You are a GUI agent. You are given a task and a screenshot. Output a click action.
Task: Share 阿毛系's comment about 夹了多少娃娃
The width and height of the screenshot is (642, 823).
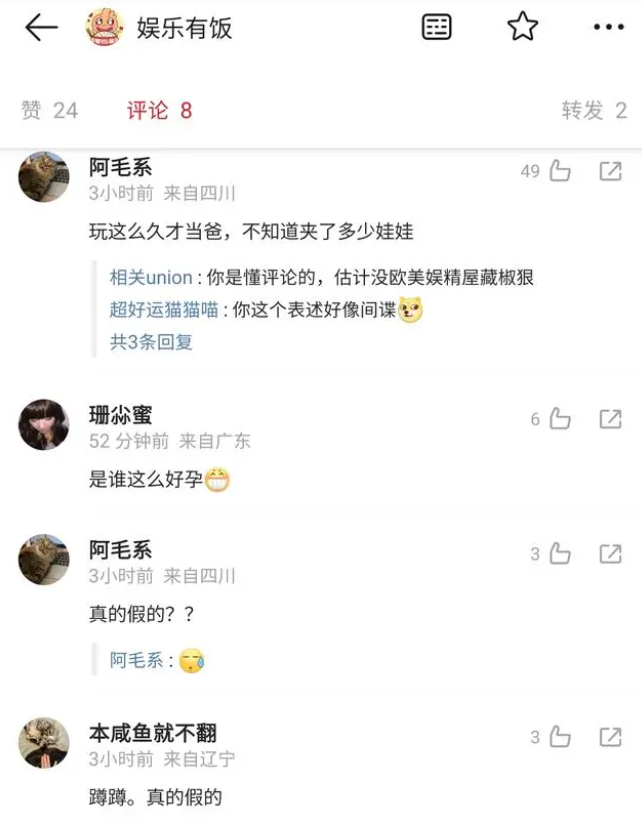(x=610, y=172)
